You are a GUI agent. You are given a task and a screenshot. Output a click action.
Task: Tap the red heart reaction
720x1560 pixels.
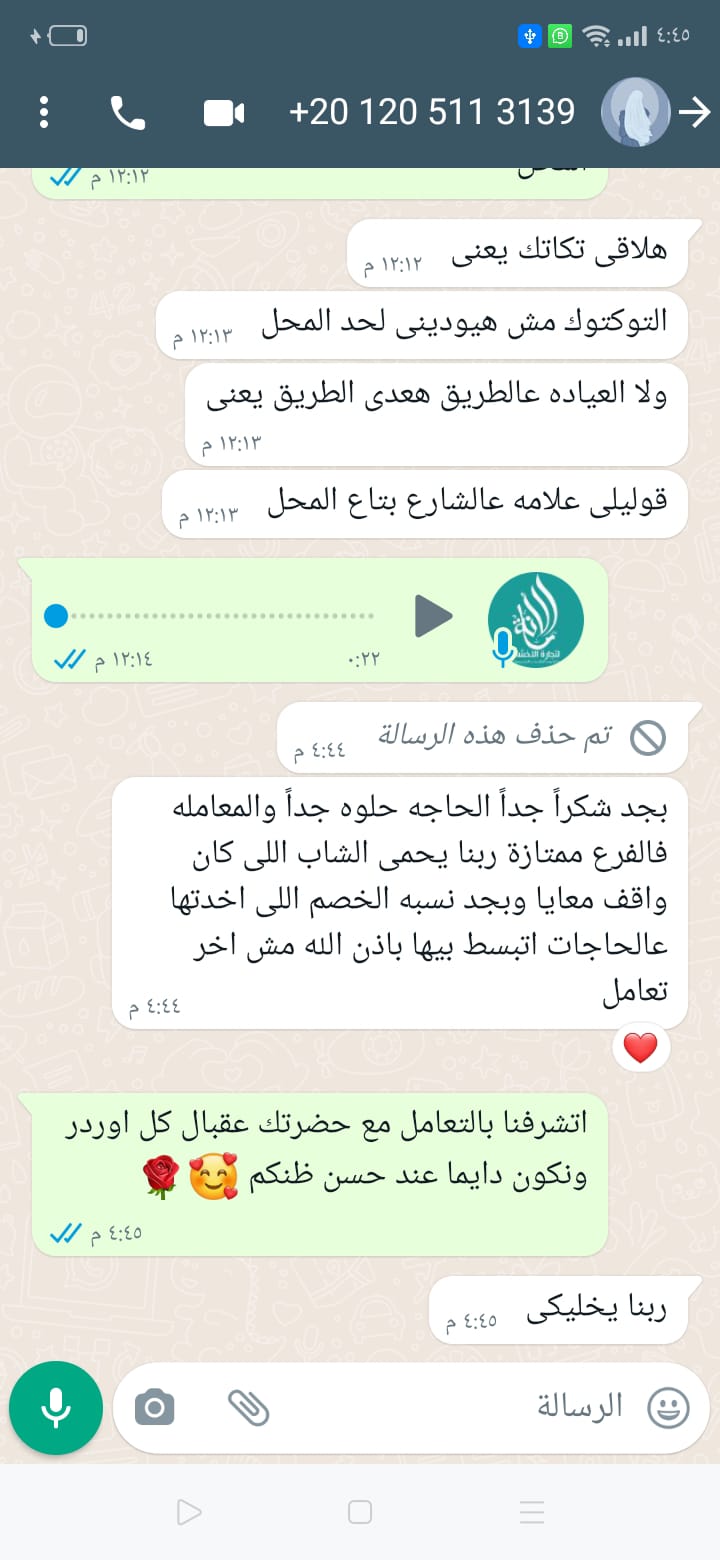pyautogui.click(x=640, y=1048)
